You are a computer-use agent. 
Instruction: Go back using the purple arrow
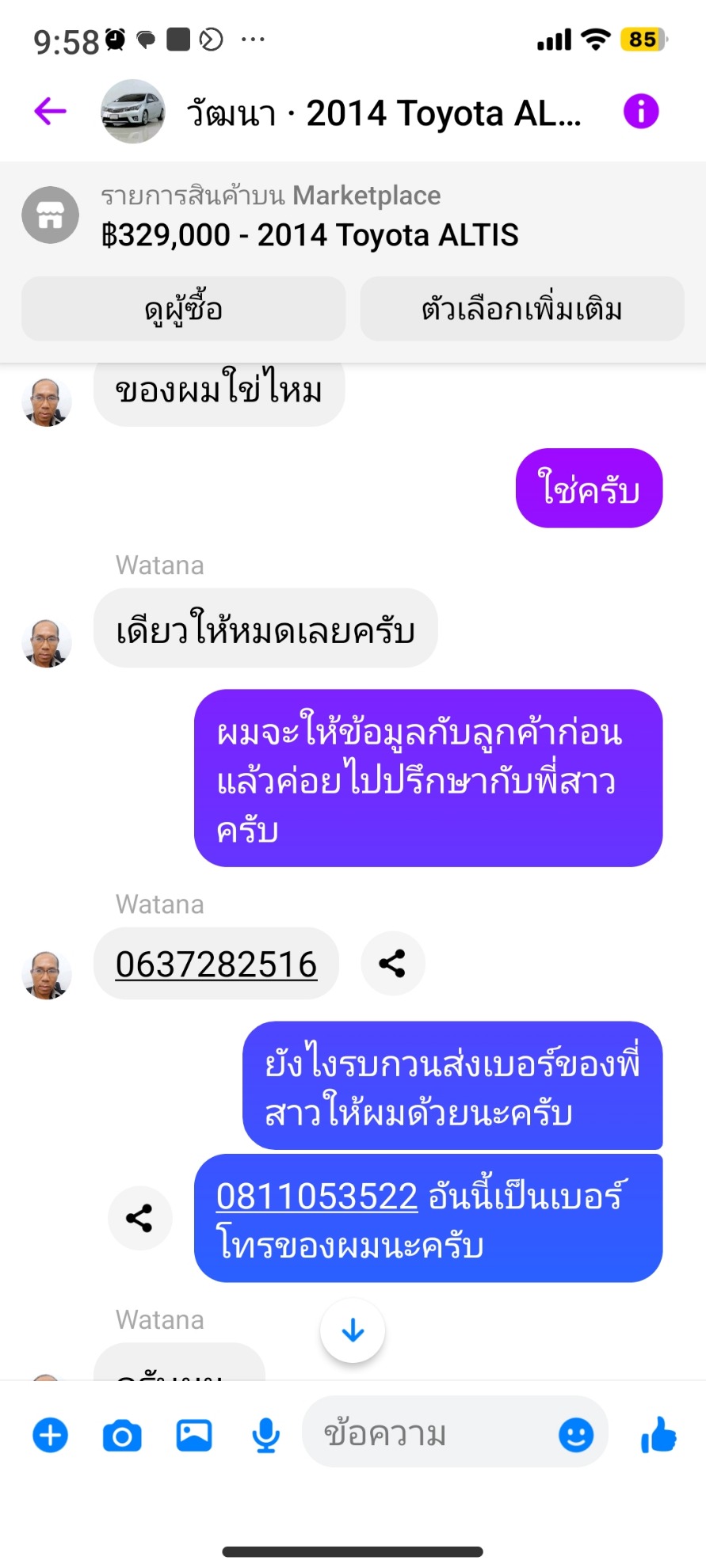pos(50,111)
